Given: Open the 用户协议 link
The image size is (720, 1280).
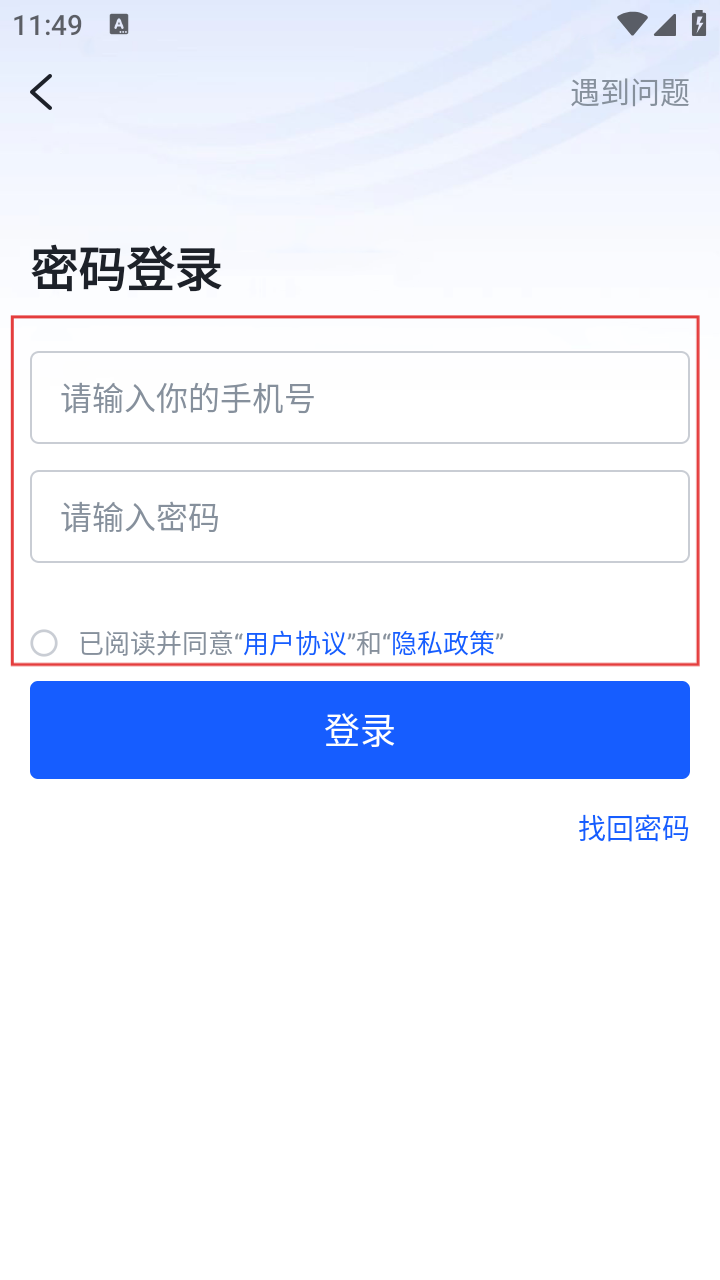Looking at the screenshot, I should click(x=295, y=643).
